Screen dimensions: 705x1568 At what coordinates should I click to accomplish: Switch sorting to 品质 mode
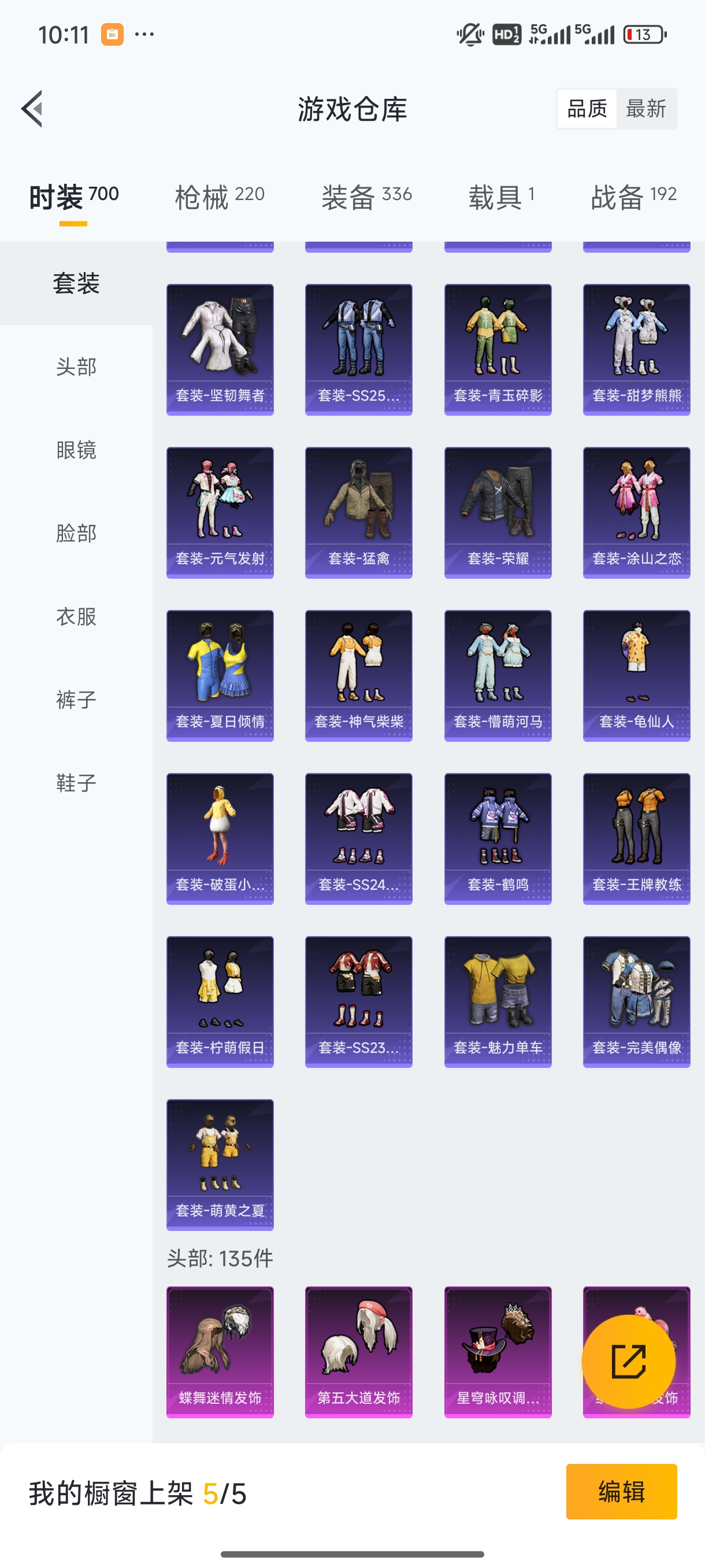pyautogui.click(x=587, y=108)
